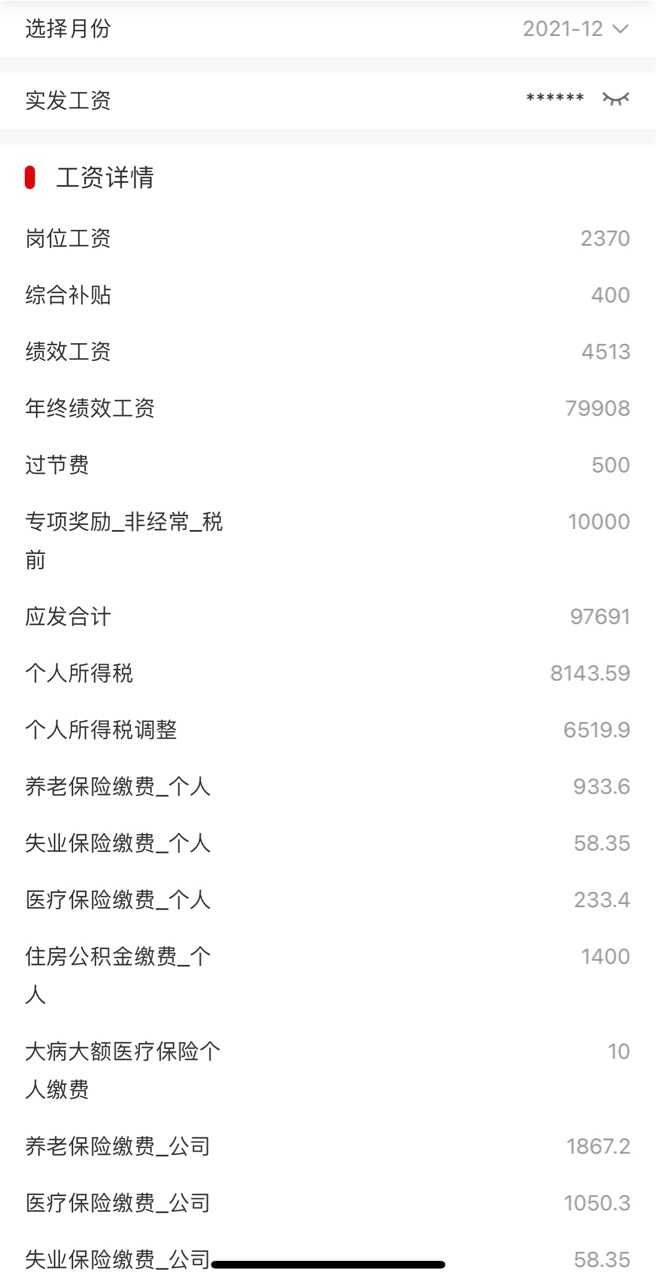The image size is (656, 1280).
Task: Reveal the hidden 实发工资 amount
Action: [x=616, y=99]
